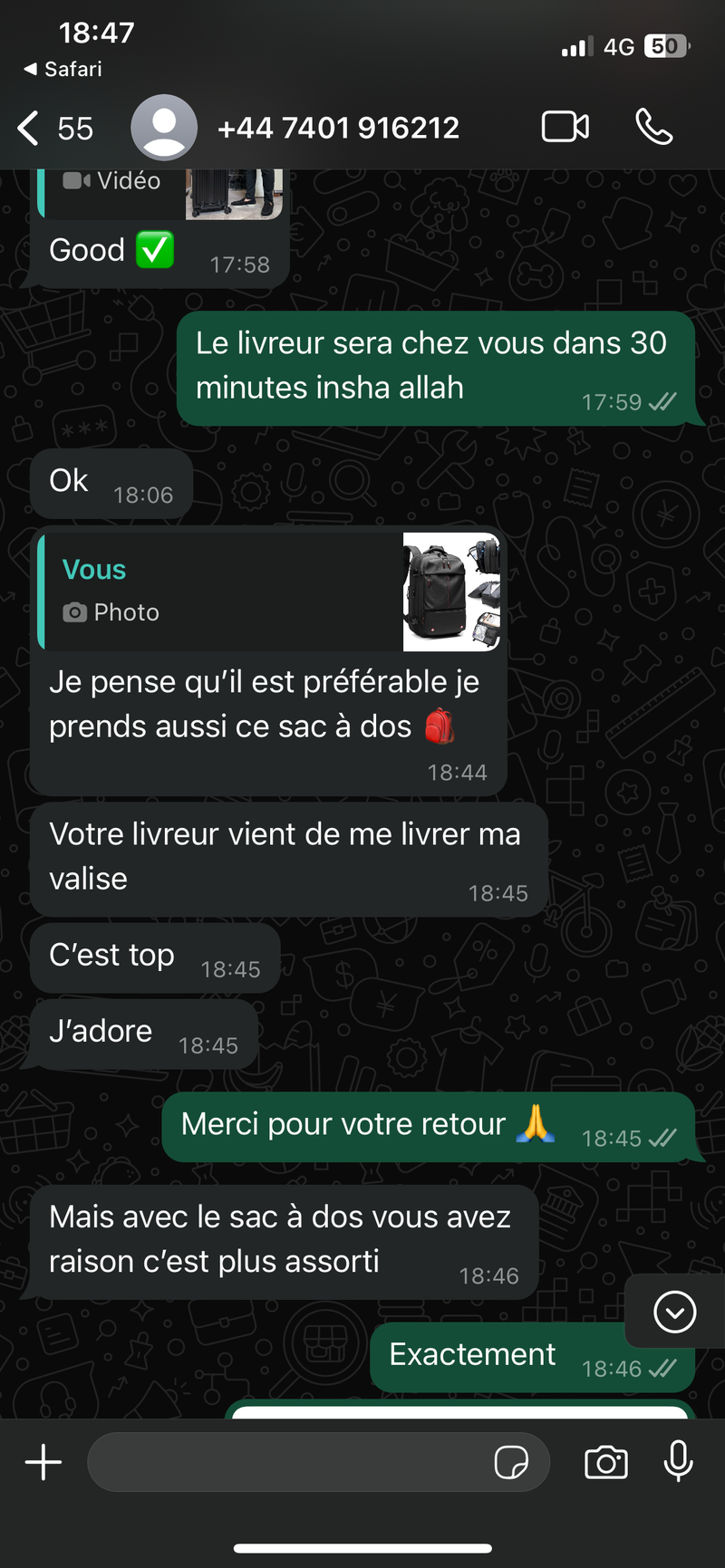The height and width of the screenshot is (1568, 725).
Task: Record a voice message with the microphone
Action: (x=678, y=1462)
